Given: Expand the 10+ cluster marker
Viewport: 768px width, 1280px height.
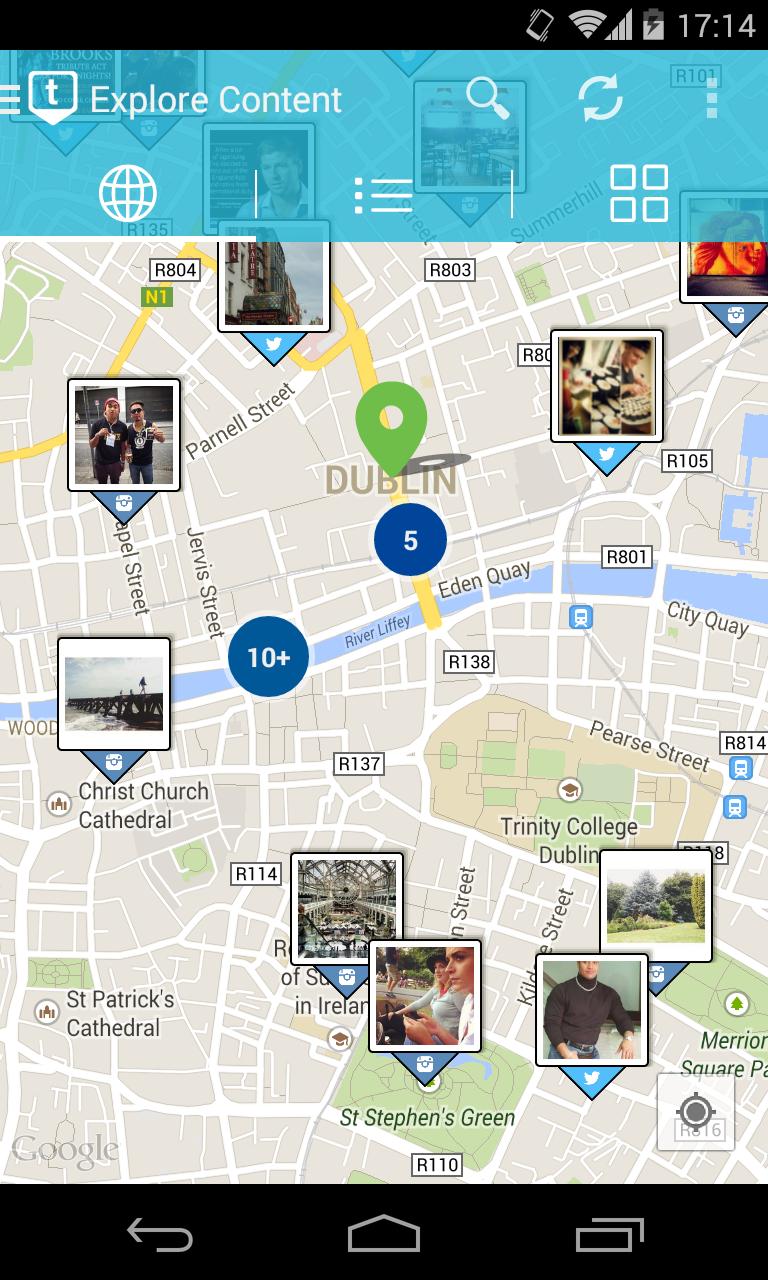Looking at the screenshot, I should point(268,657).
